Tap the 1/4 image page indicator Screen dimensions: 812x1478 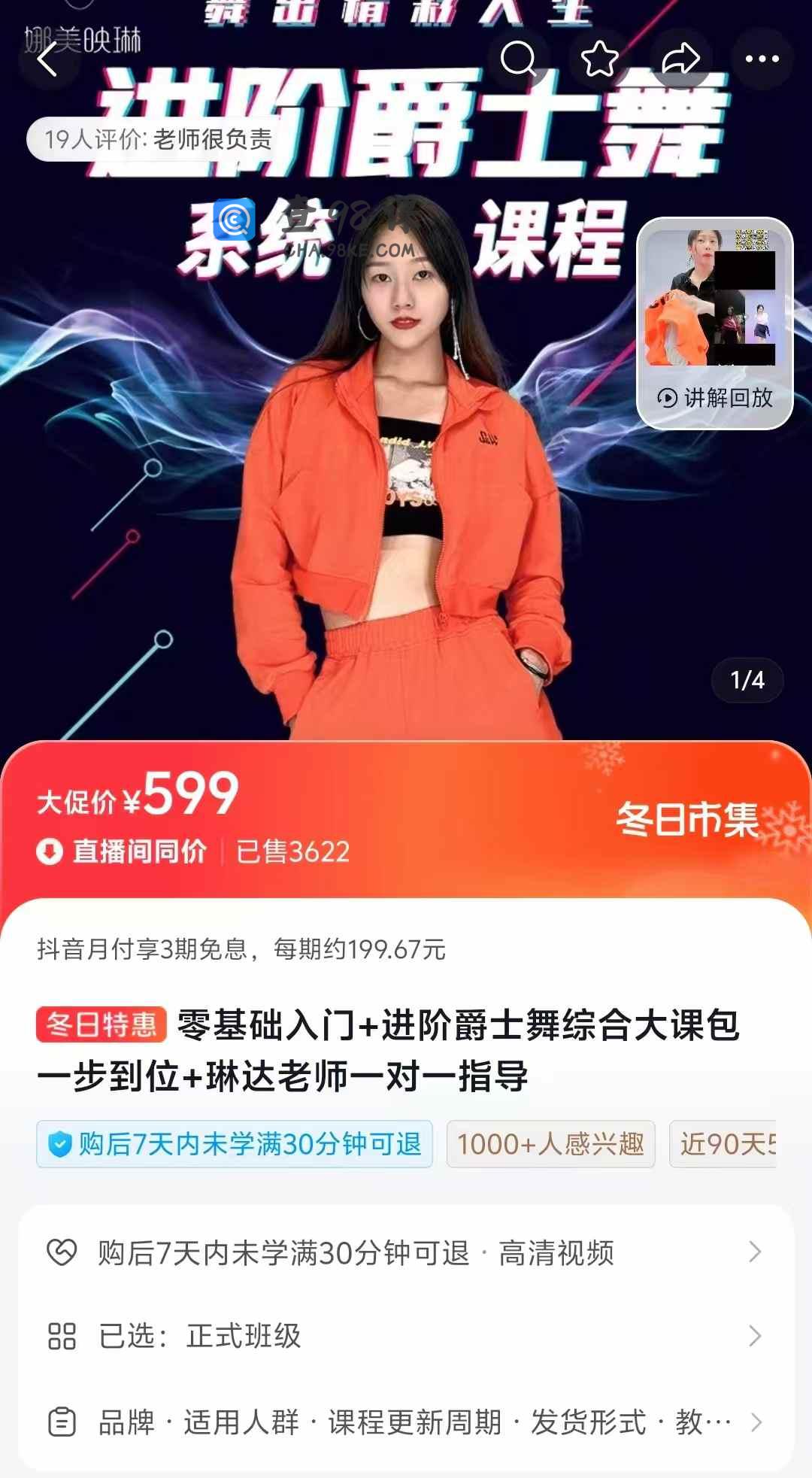[x=747, y=681]
